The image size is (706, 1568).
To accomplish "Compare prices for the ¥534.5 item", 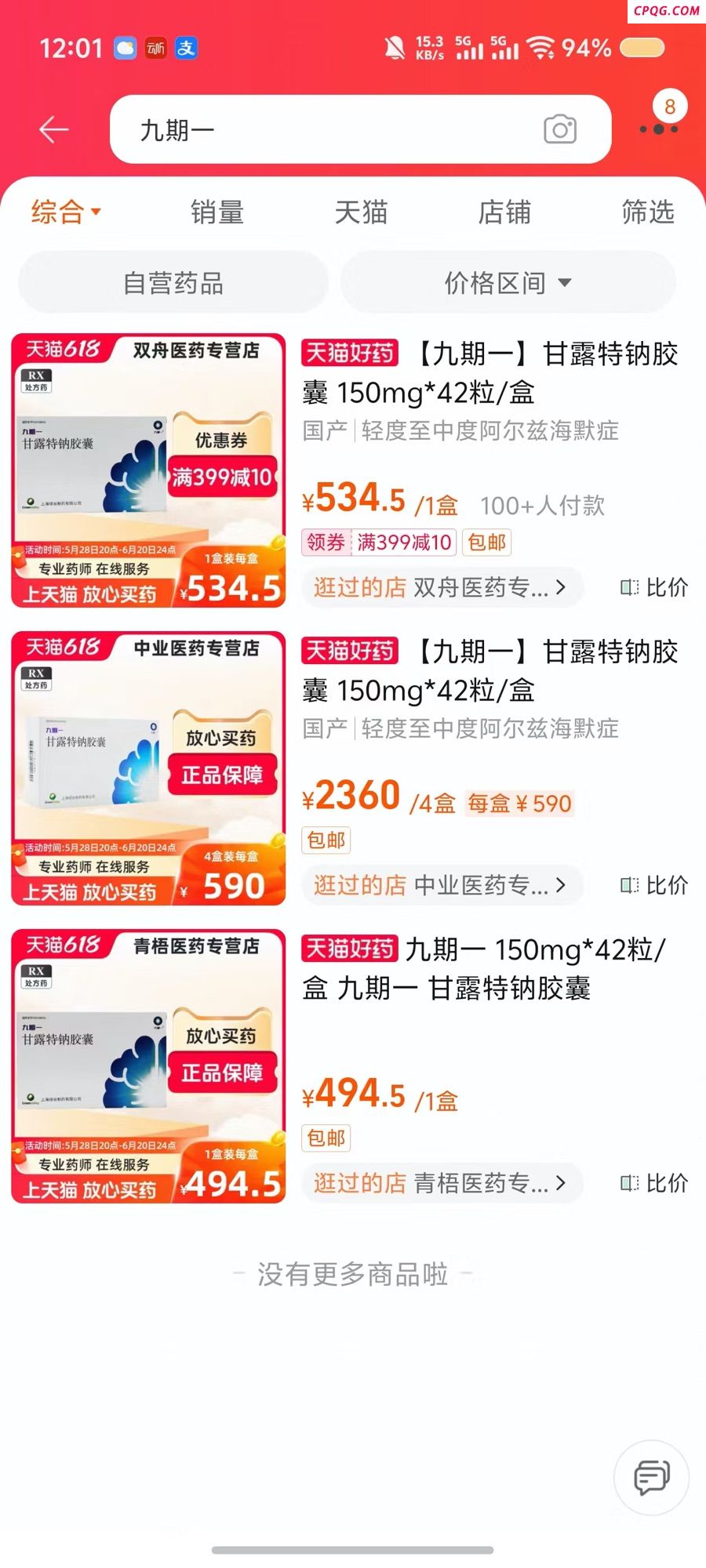I will click(653, 587).
